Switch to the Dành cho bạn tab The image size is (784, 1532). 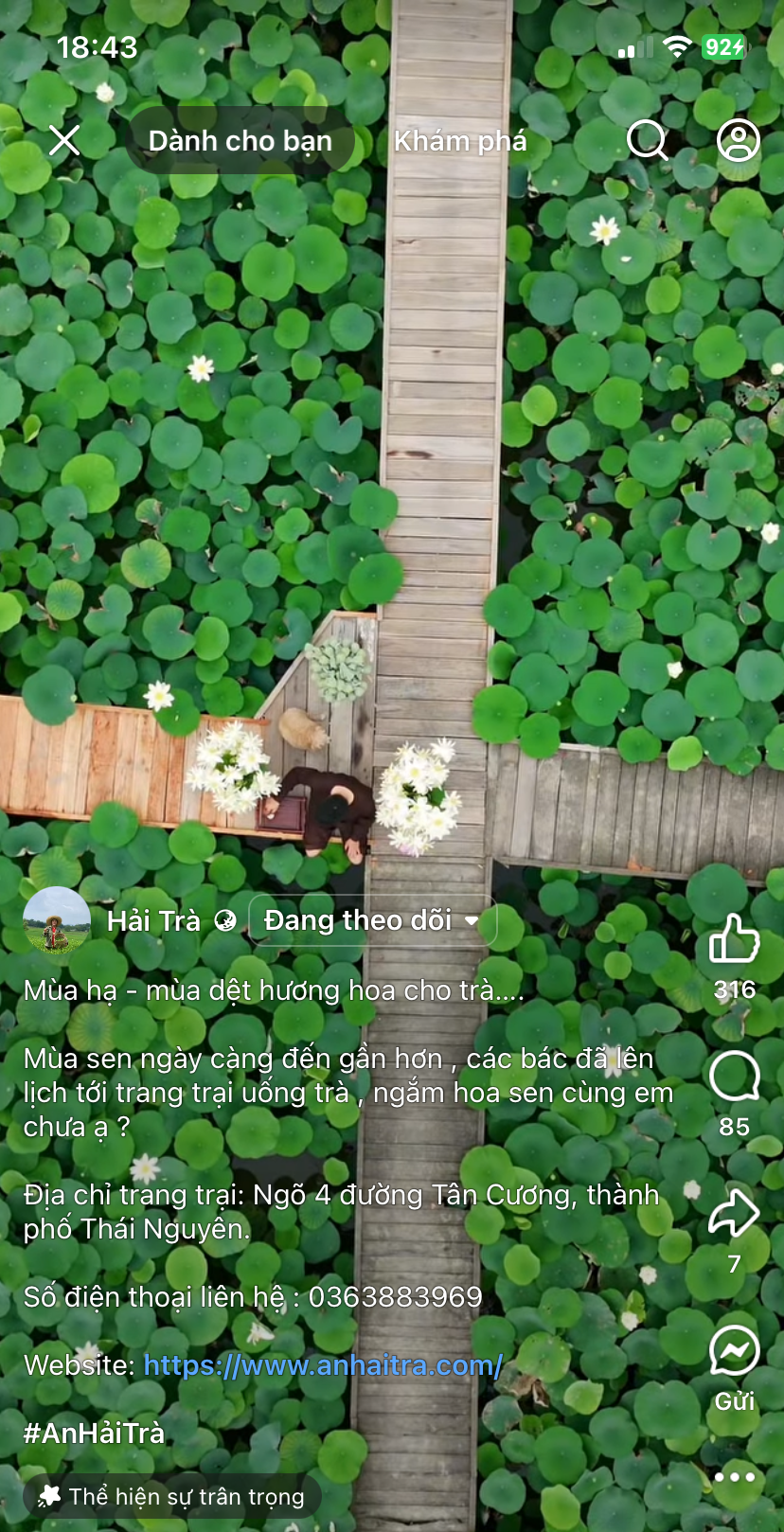click(x=240, y=141)
